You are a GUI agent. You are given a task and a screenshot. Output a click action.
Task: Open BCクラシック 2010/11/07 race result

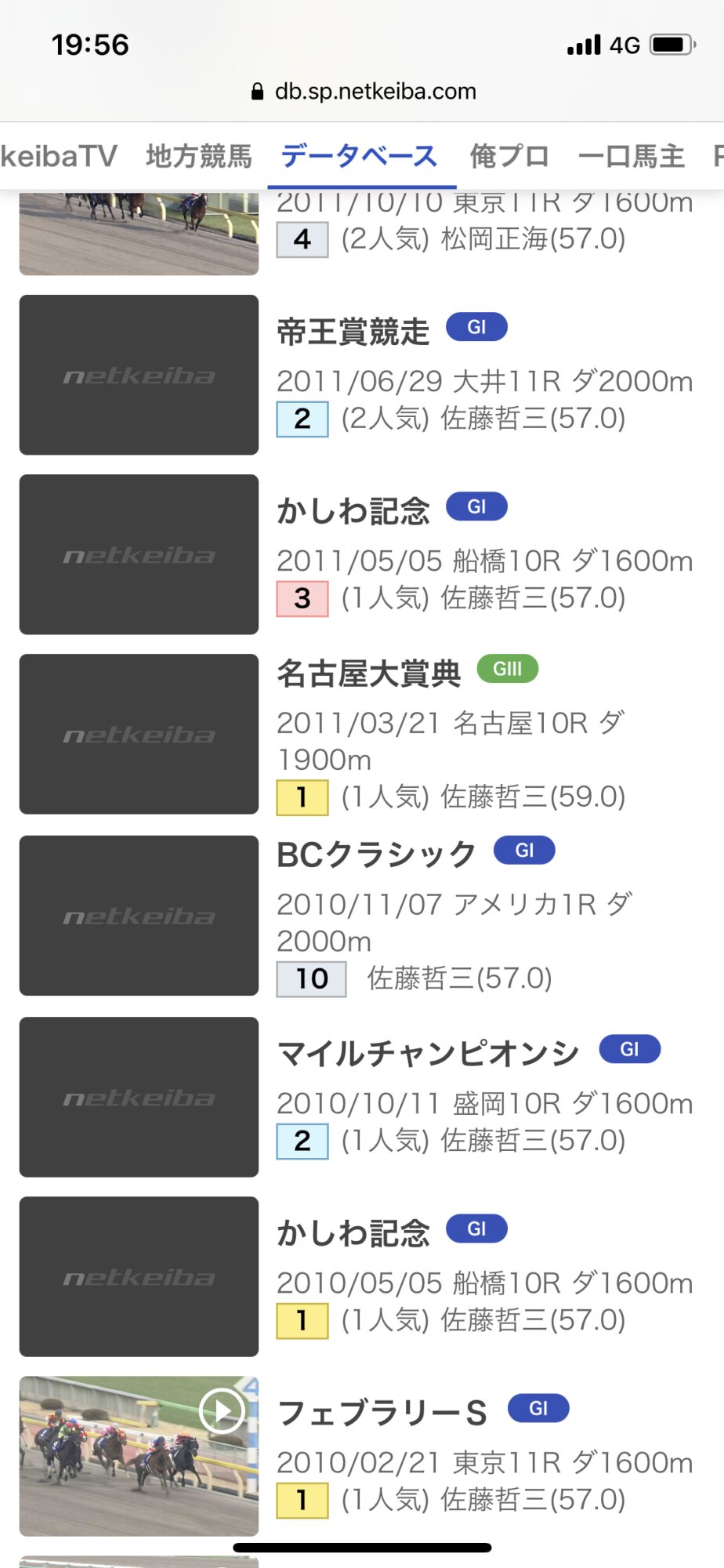tap(377, 855)
